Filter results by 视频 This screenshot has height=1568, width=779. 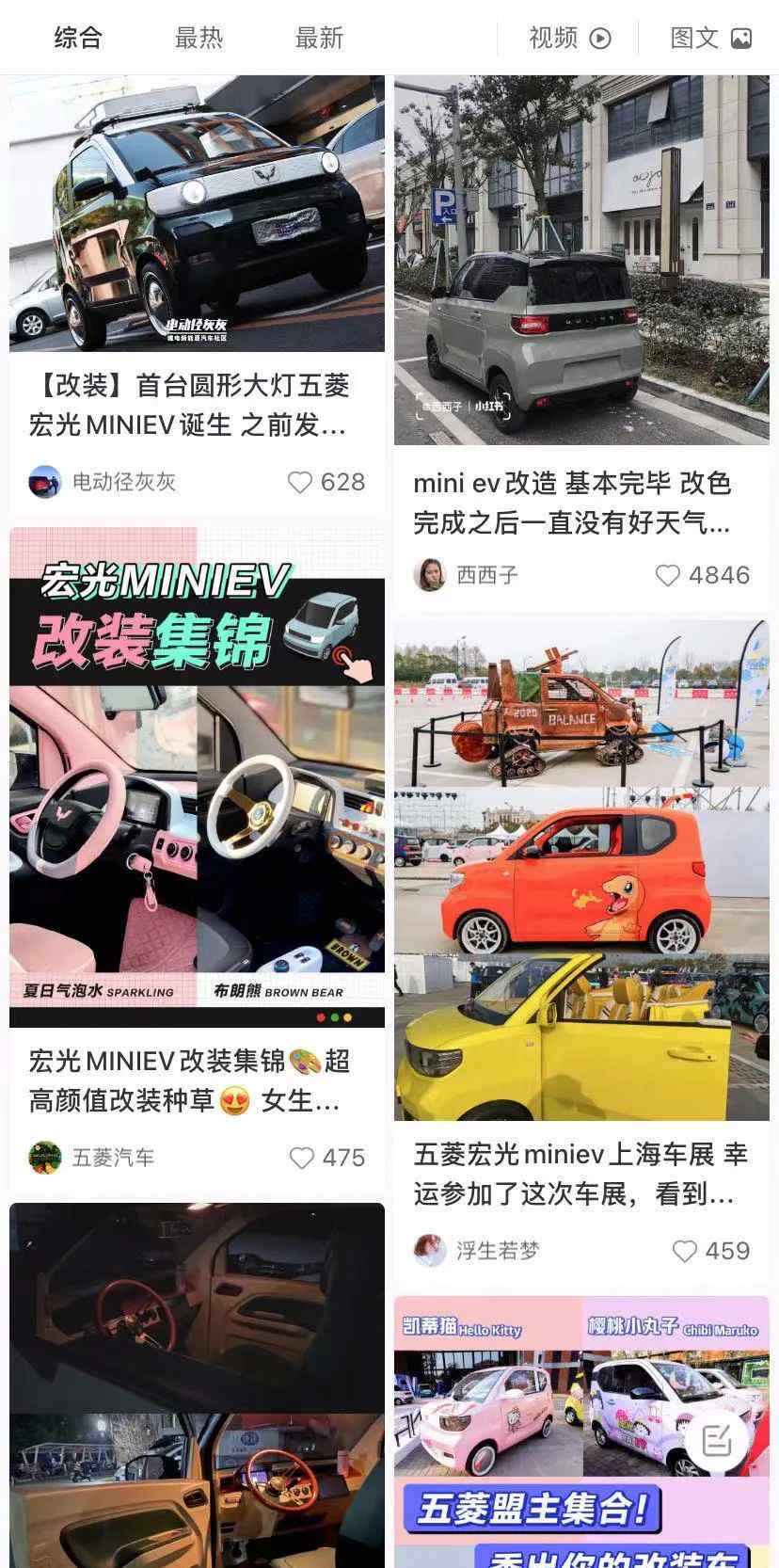(x=569, y=38)
